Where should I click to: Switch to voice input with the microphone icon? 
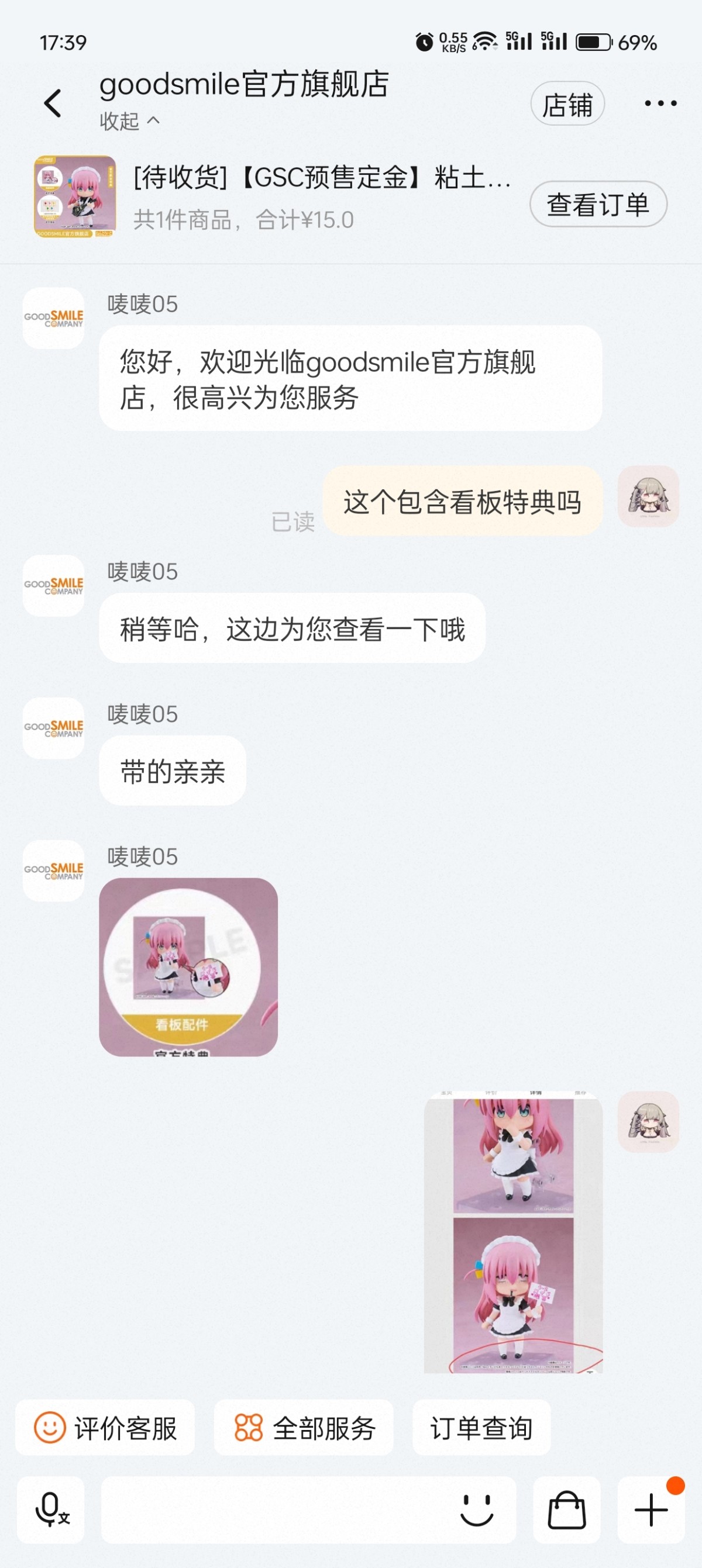coord(51,1510)
